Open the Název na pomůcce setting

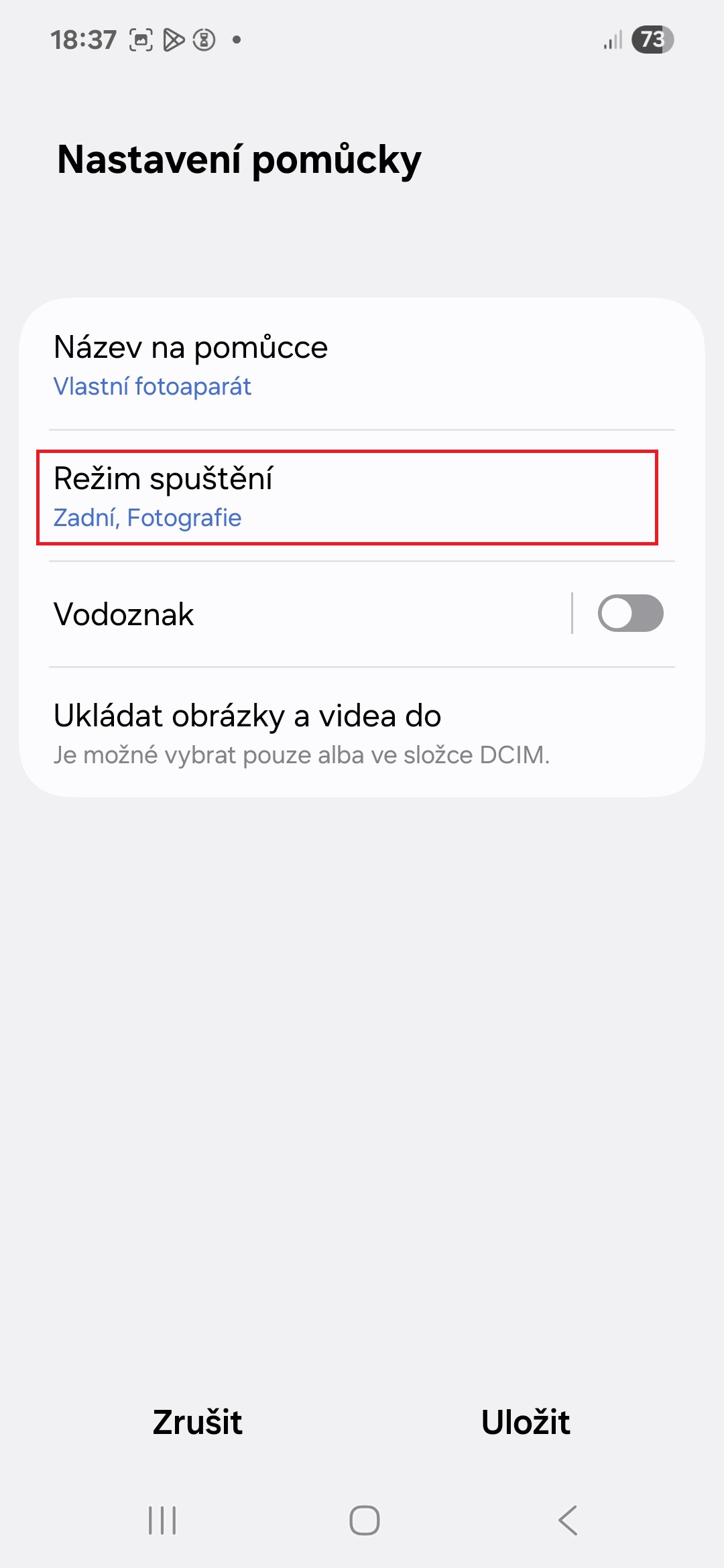(362, 365)
